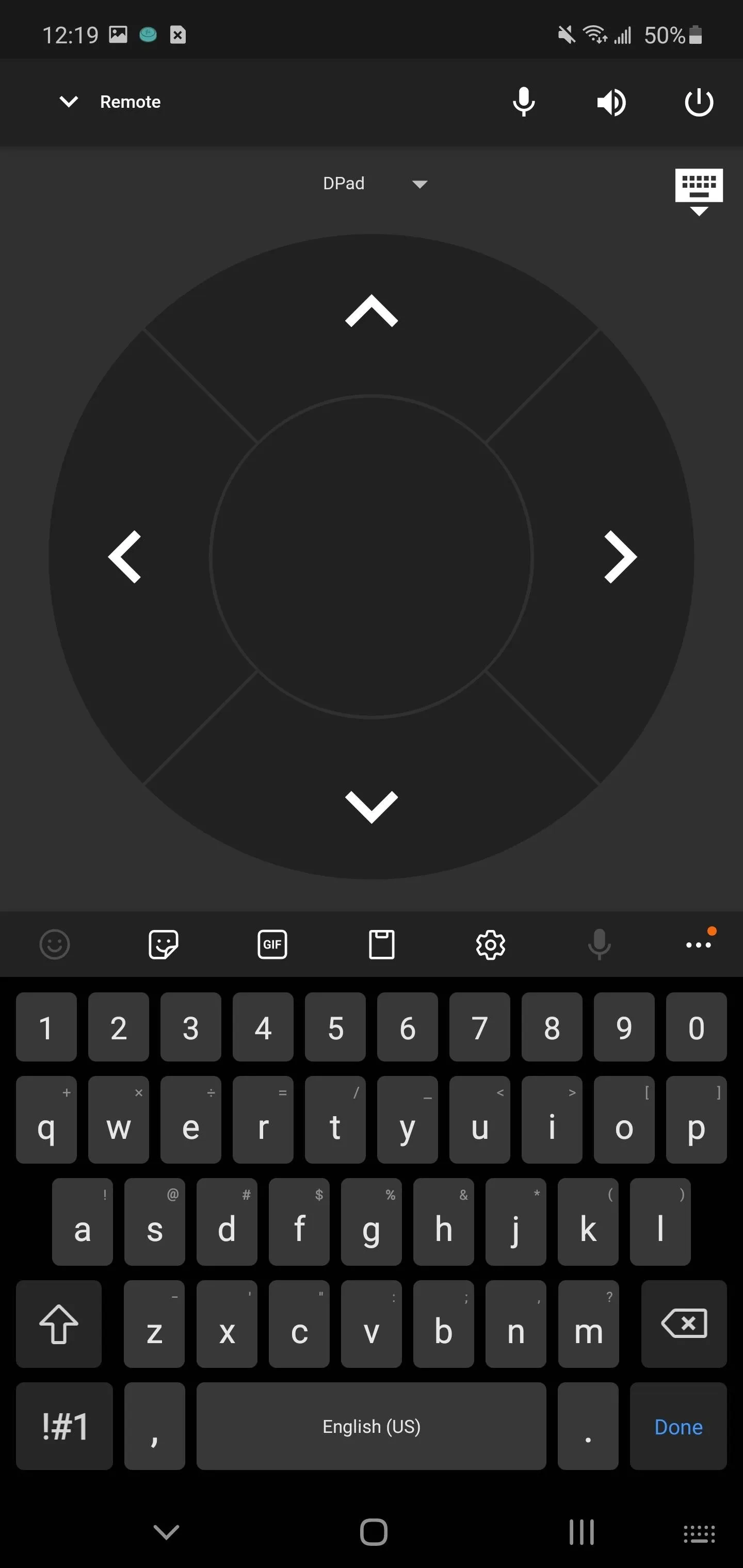Screen dimensions: 743x1568
Task: Tap the DPad down arrow
Action: [x=372, y=807]
